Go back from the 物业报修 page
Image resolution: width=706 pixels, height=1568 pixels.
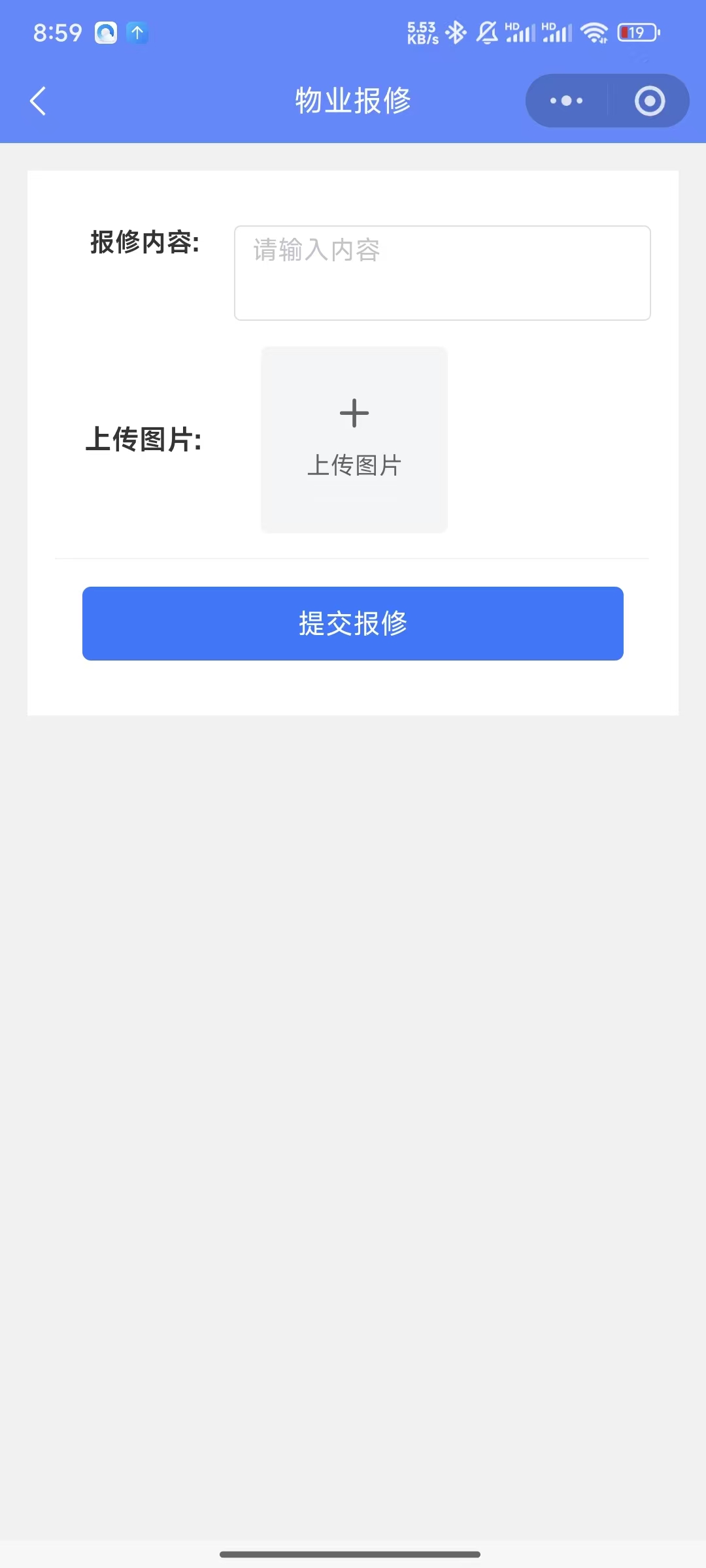click(x=38, y=101)
